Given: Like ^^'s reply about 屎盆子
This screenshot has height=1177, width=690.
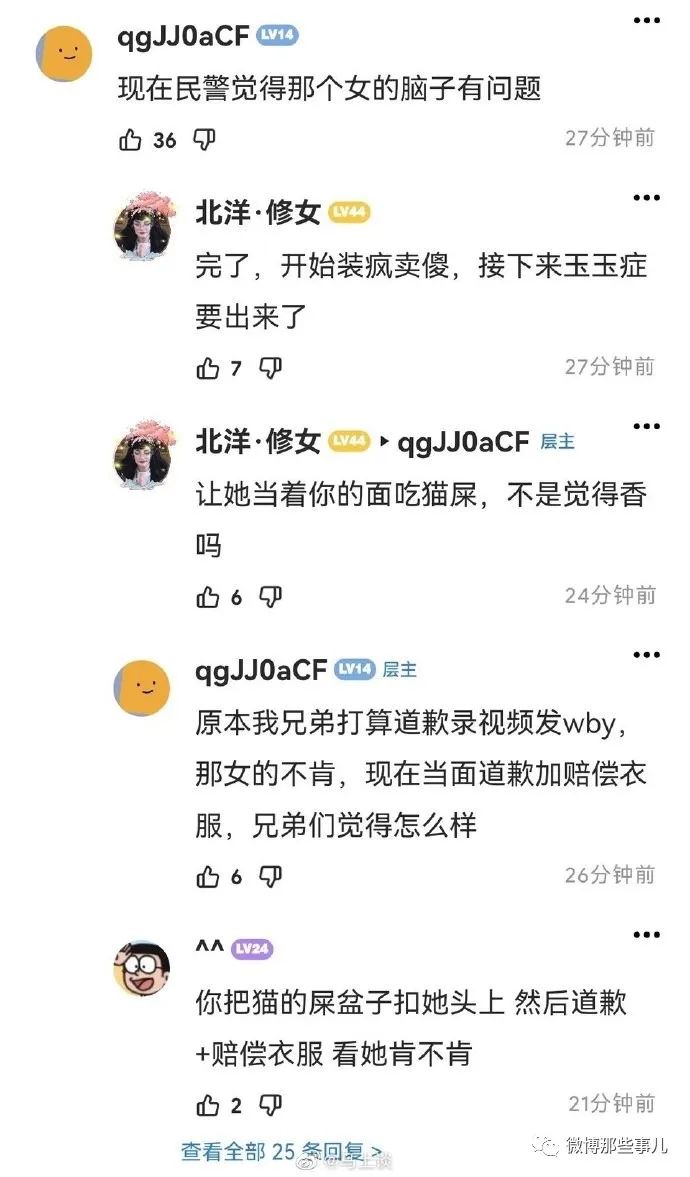Looking at the screenshot, I should [x=208, y=1105].
